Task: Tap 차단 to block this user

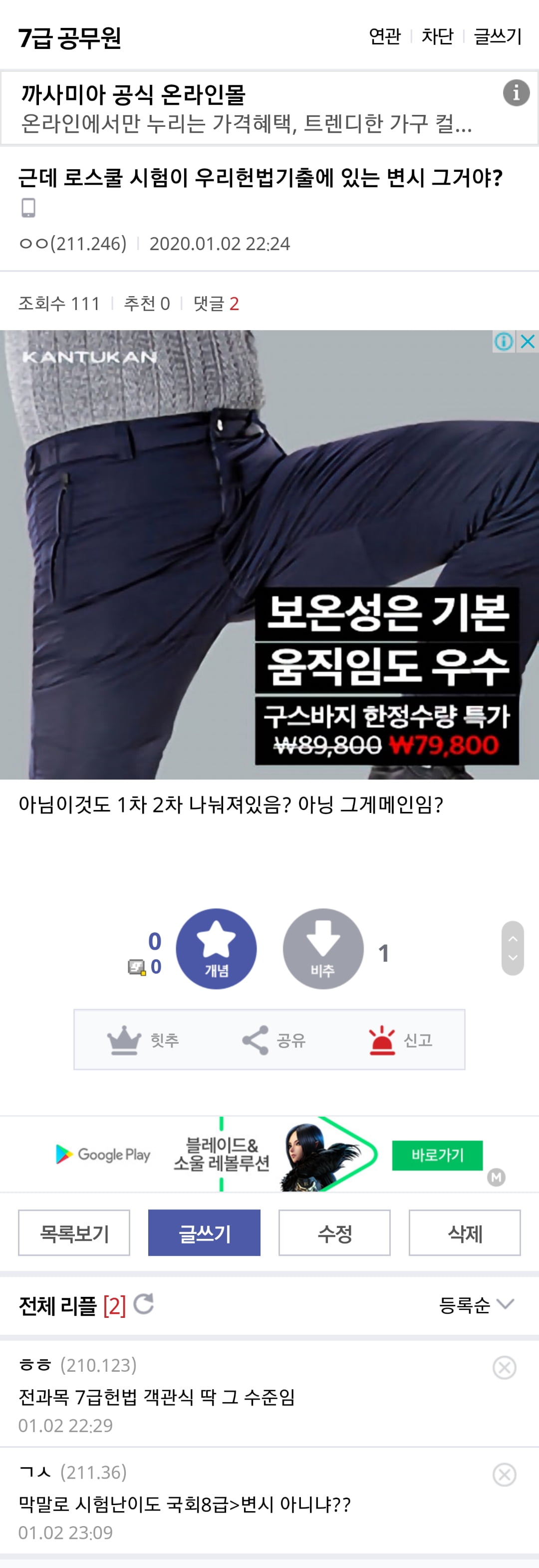Action: coord(437,36)
